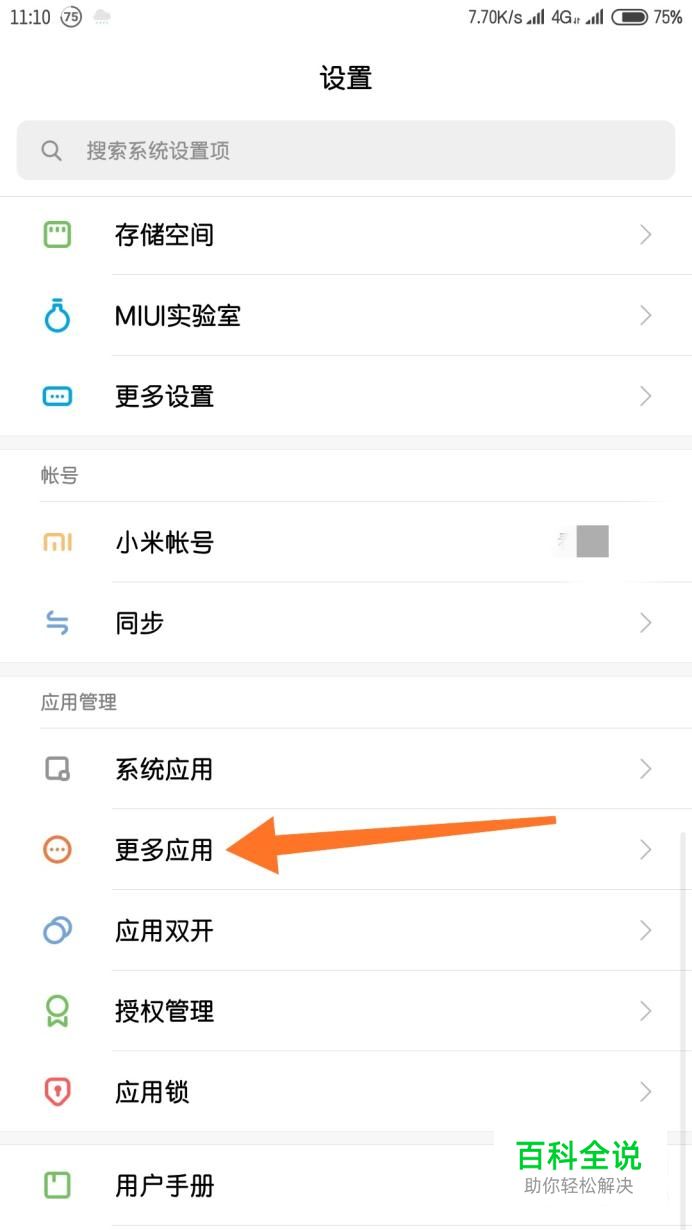Go to 更多设置
This screenshot has width=692, height=1230.
click(x=345, y=396)
